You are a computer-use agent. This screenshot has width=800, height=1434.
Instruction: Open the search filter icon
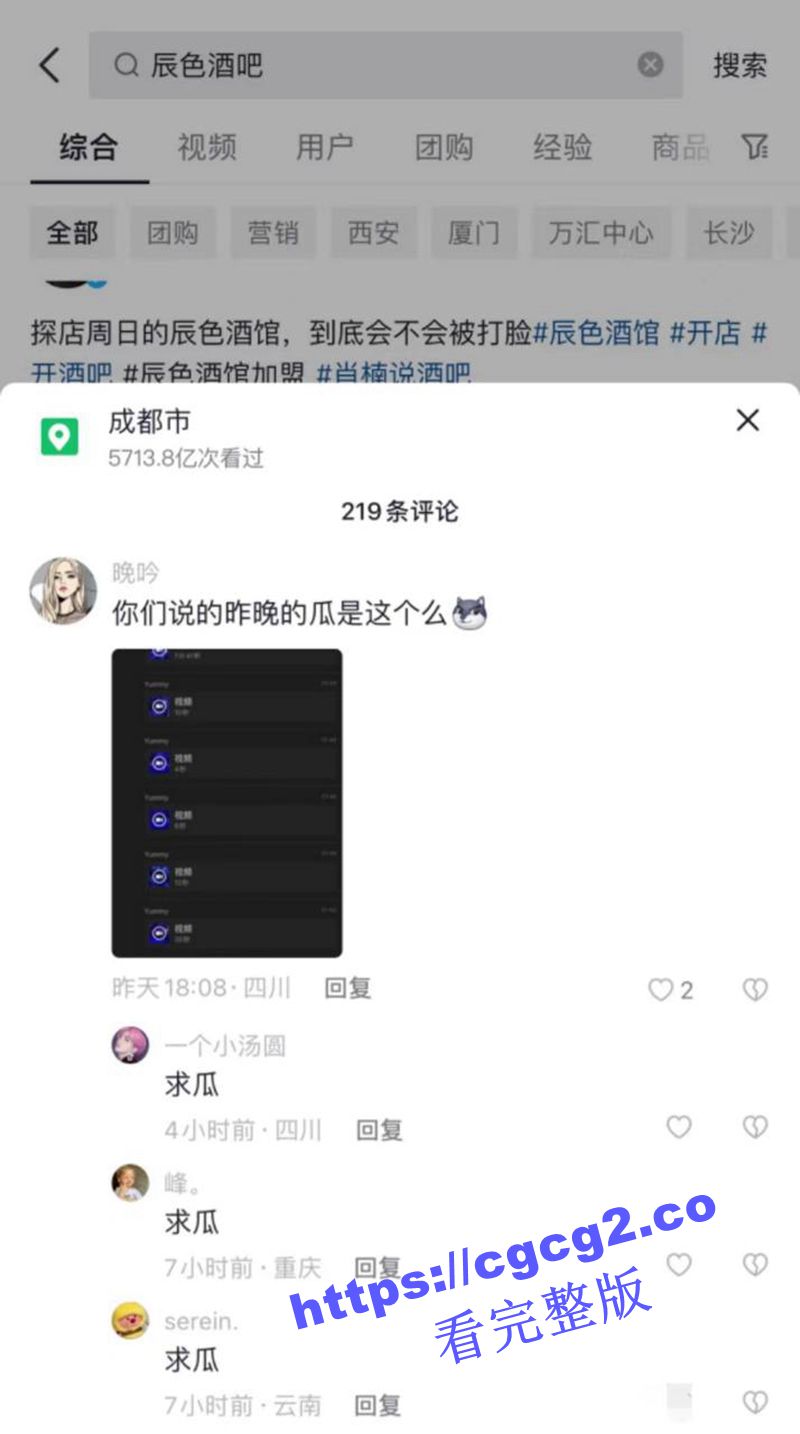coord(755,148)
